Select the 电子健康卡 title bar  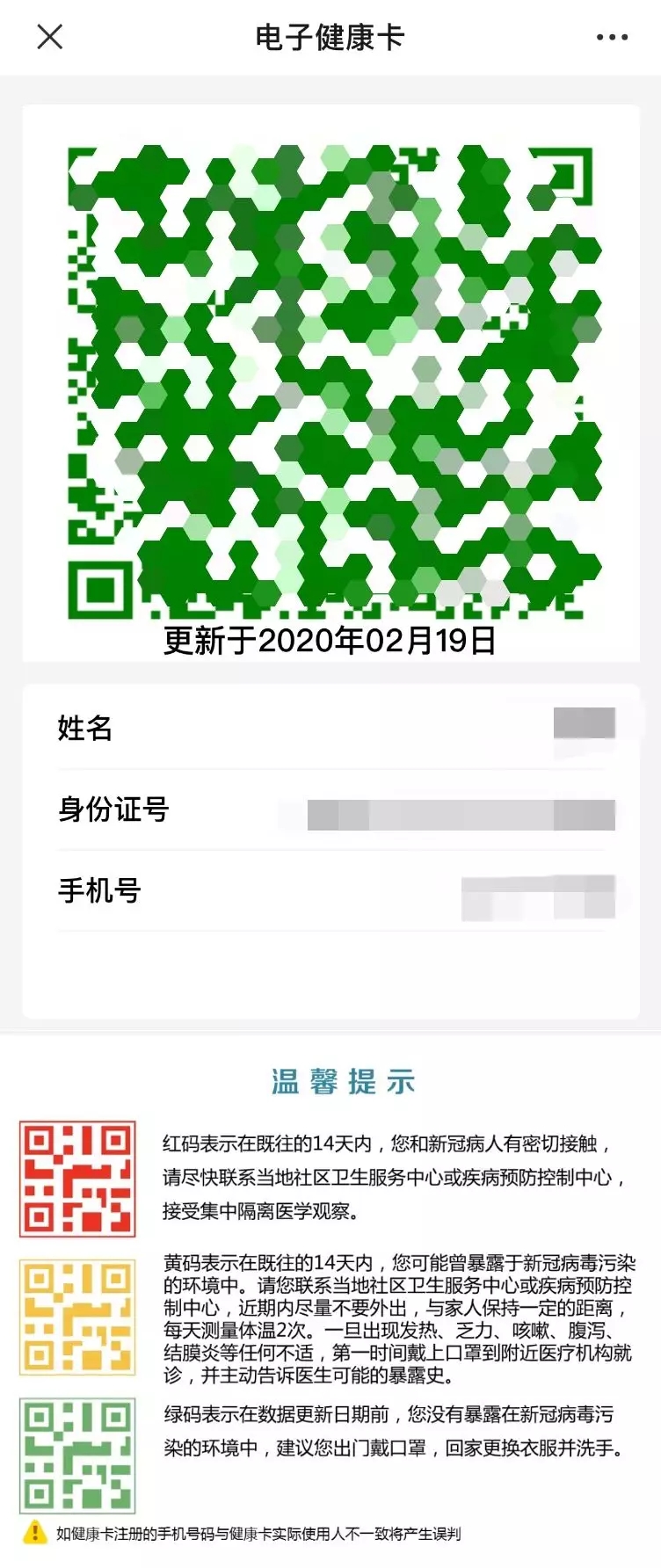click(330, 37)
